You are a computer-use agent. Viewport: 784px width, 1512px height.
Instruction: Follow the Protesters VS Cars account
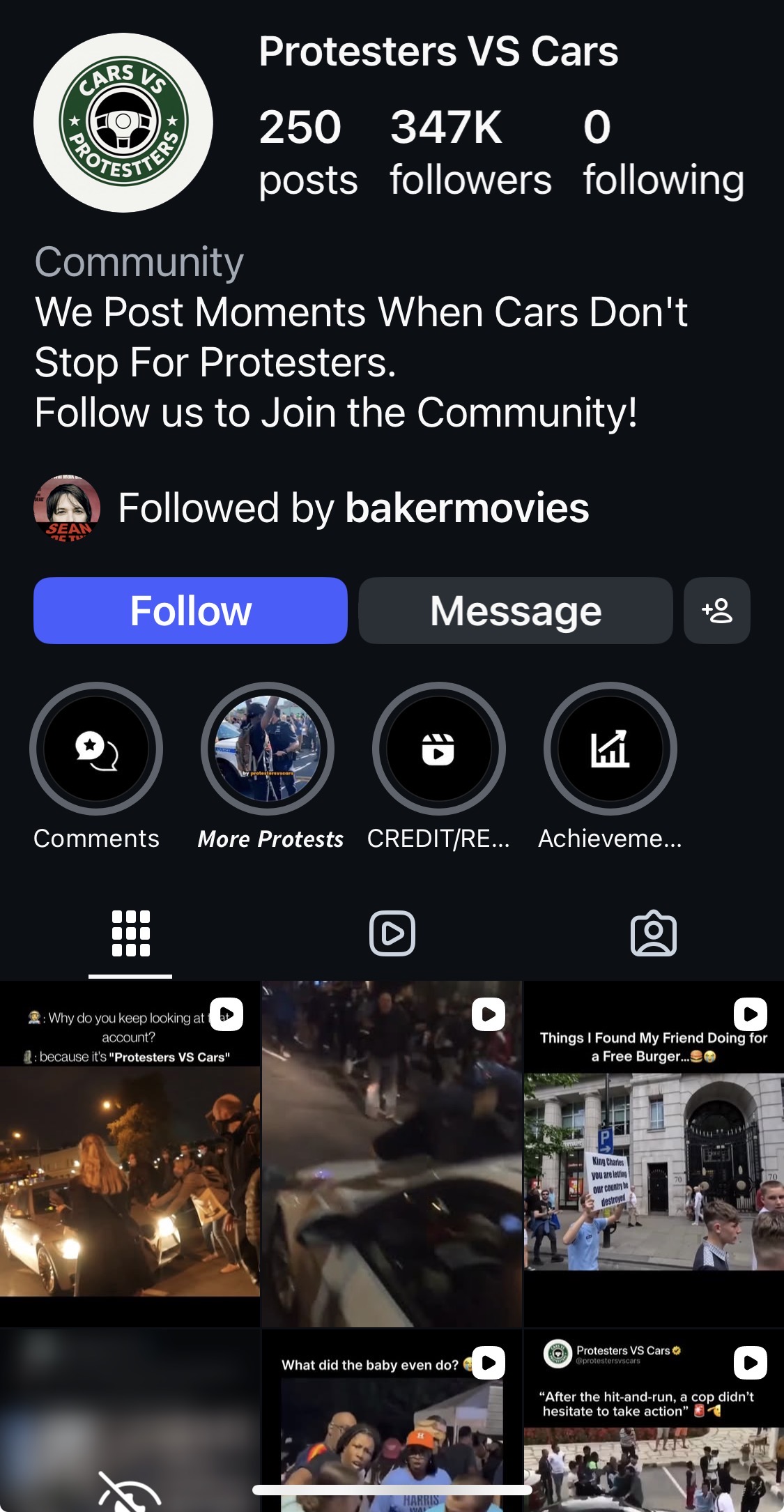click(190, 611)
